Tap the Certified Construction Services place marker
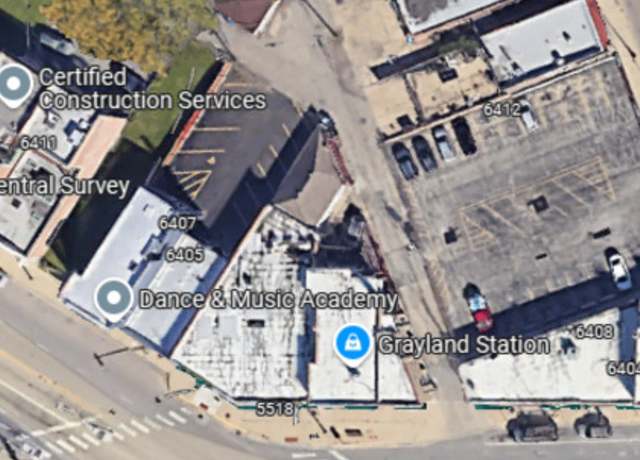 coord(14,84)
